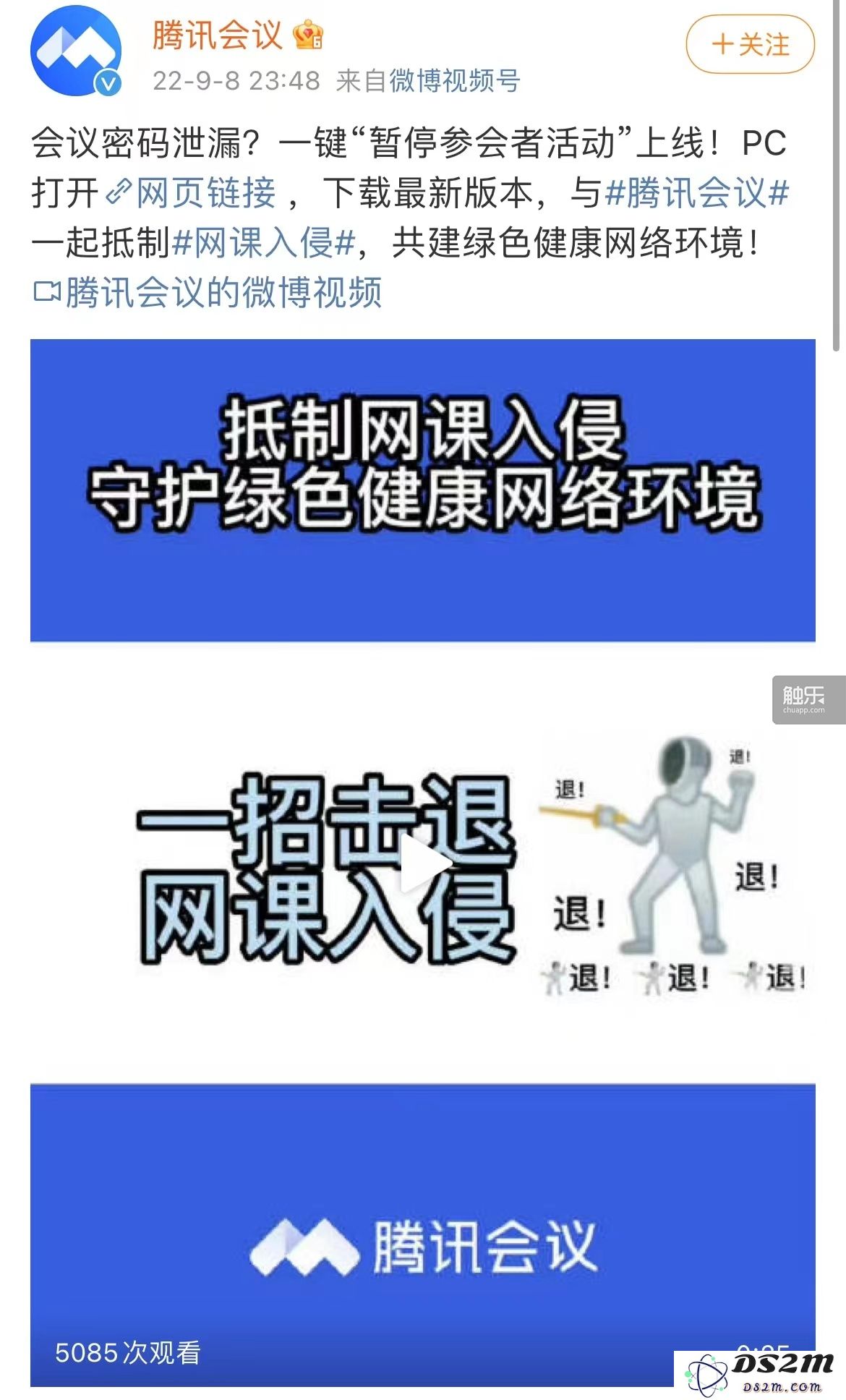Open the 腾讯会议的微博视频 link

click(x=208, y=293)
